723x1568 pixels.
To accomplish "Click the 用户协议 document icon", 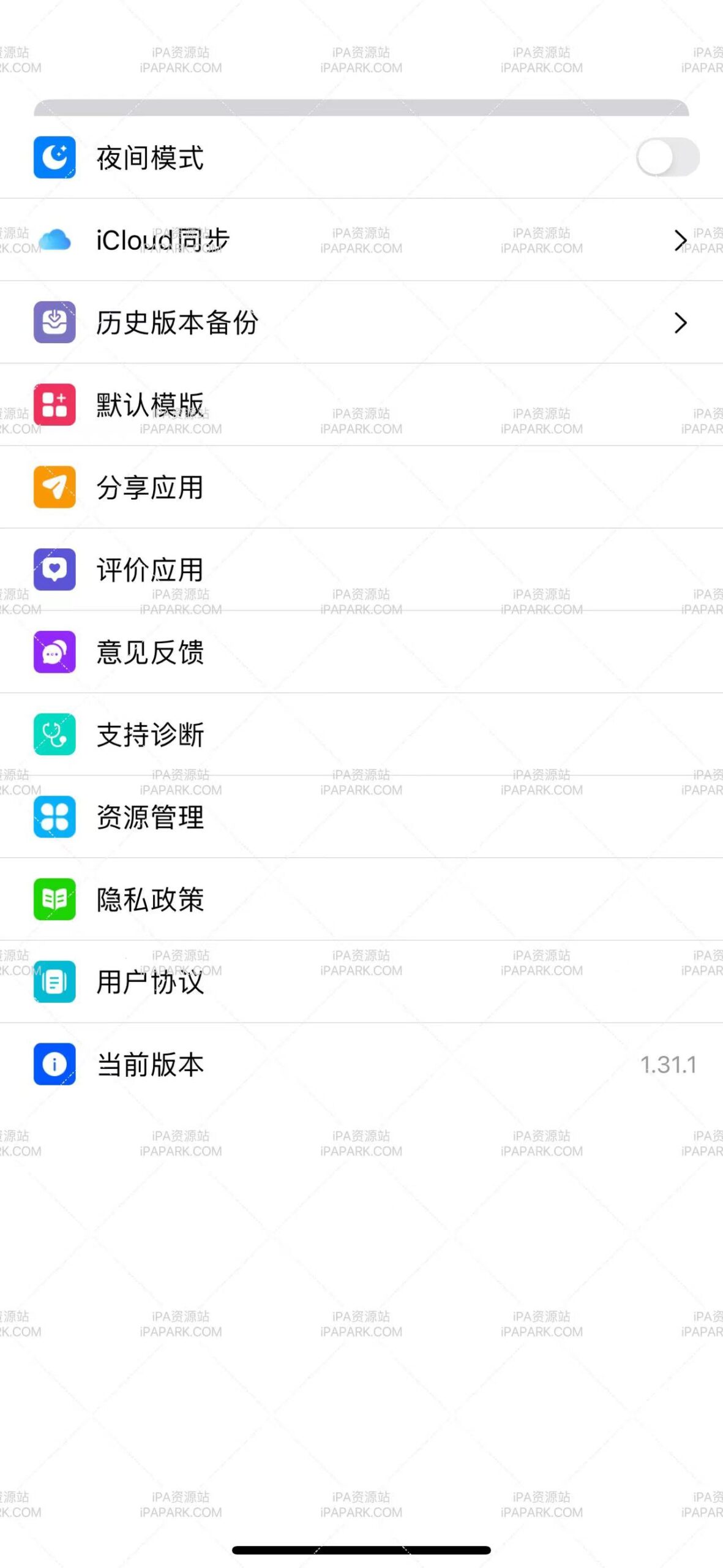I will (54, 982).
